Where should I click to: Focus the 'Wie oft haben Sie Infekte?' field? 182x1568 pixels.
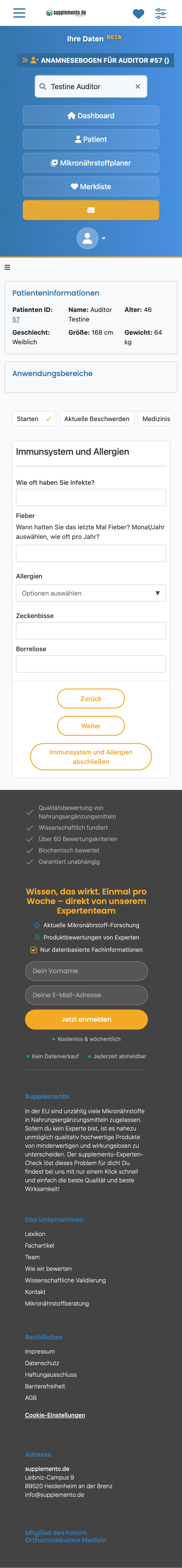point(91,497)
